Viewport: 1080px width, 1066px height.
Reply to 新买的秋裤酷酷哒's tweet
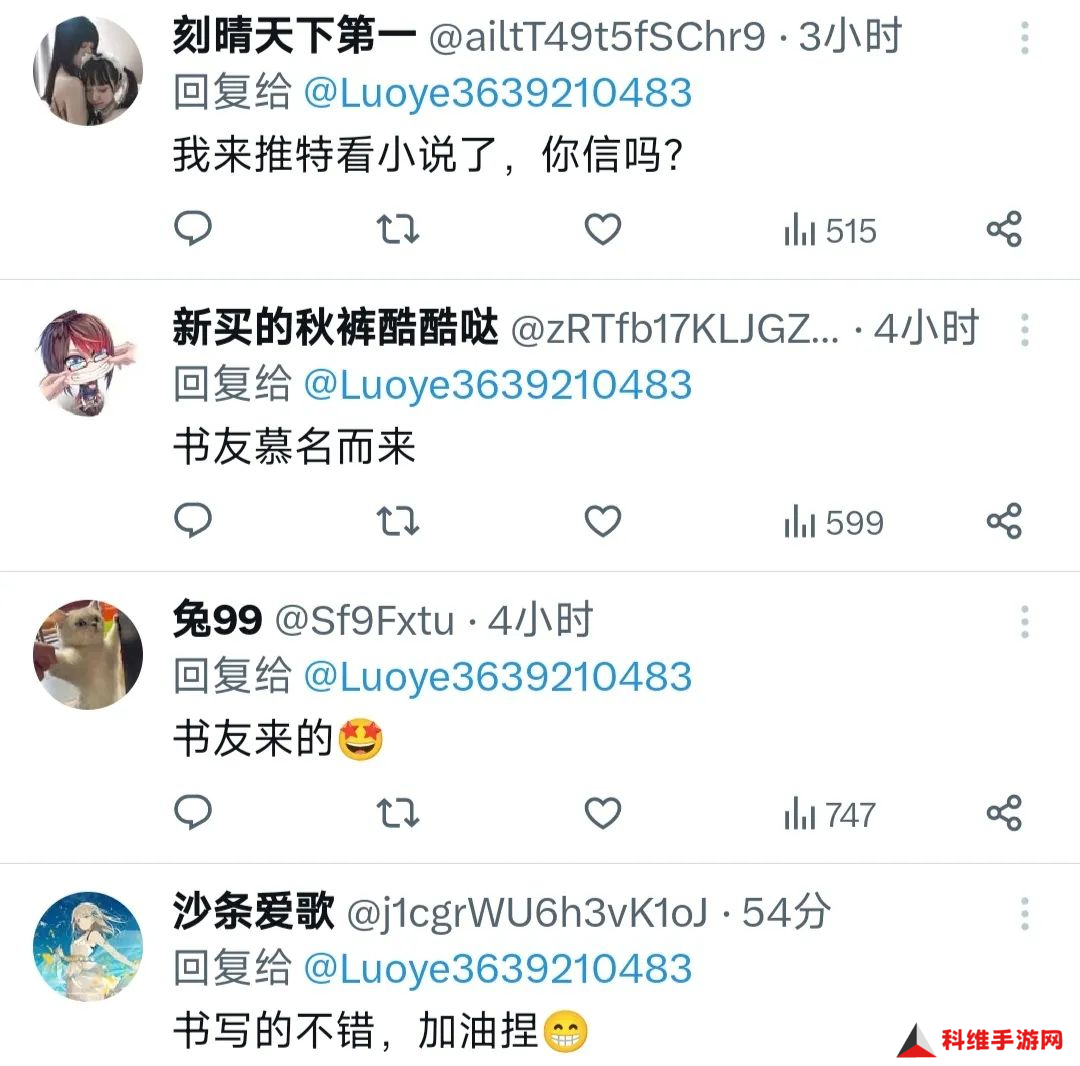tap(193, 522)
